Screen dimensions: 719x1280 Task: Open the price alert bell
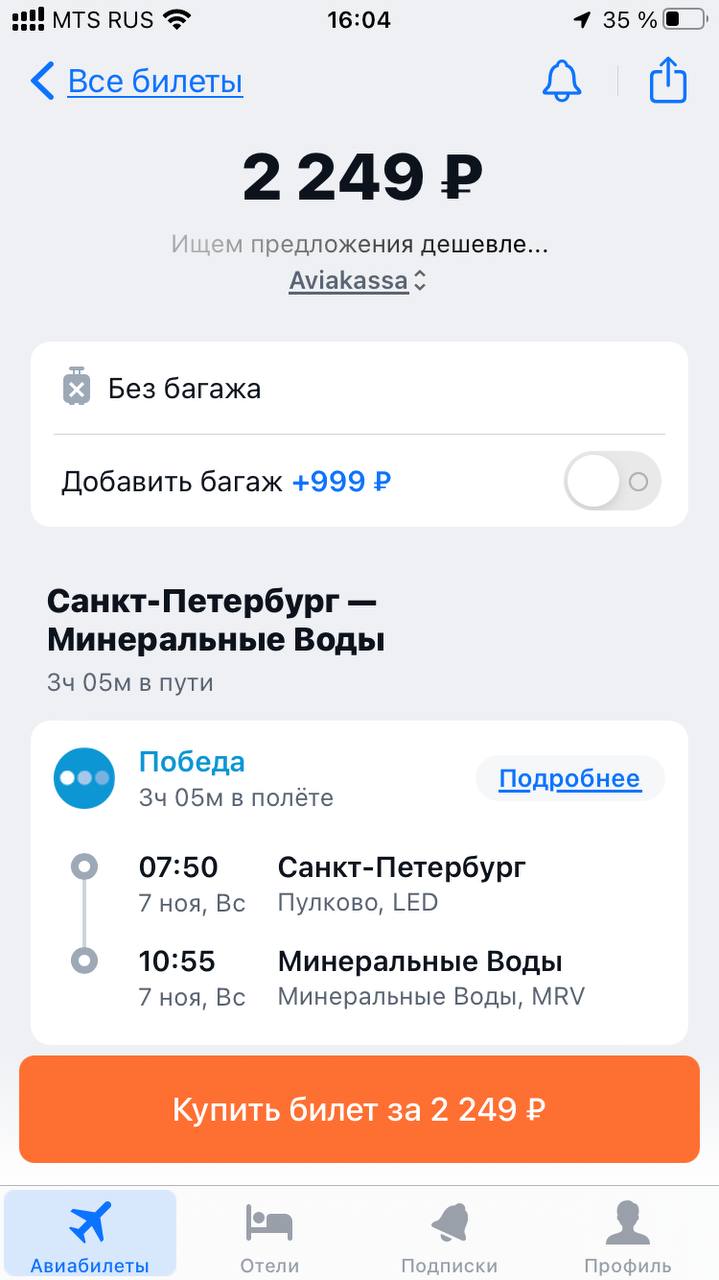pyautogui.click(x=562, y=81)
